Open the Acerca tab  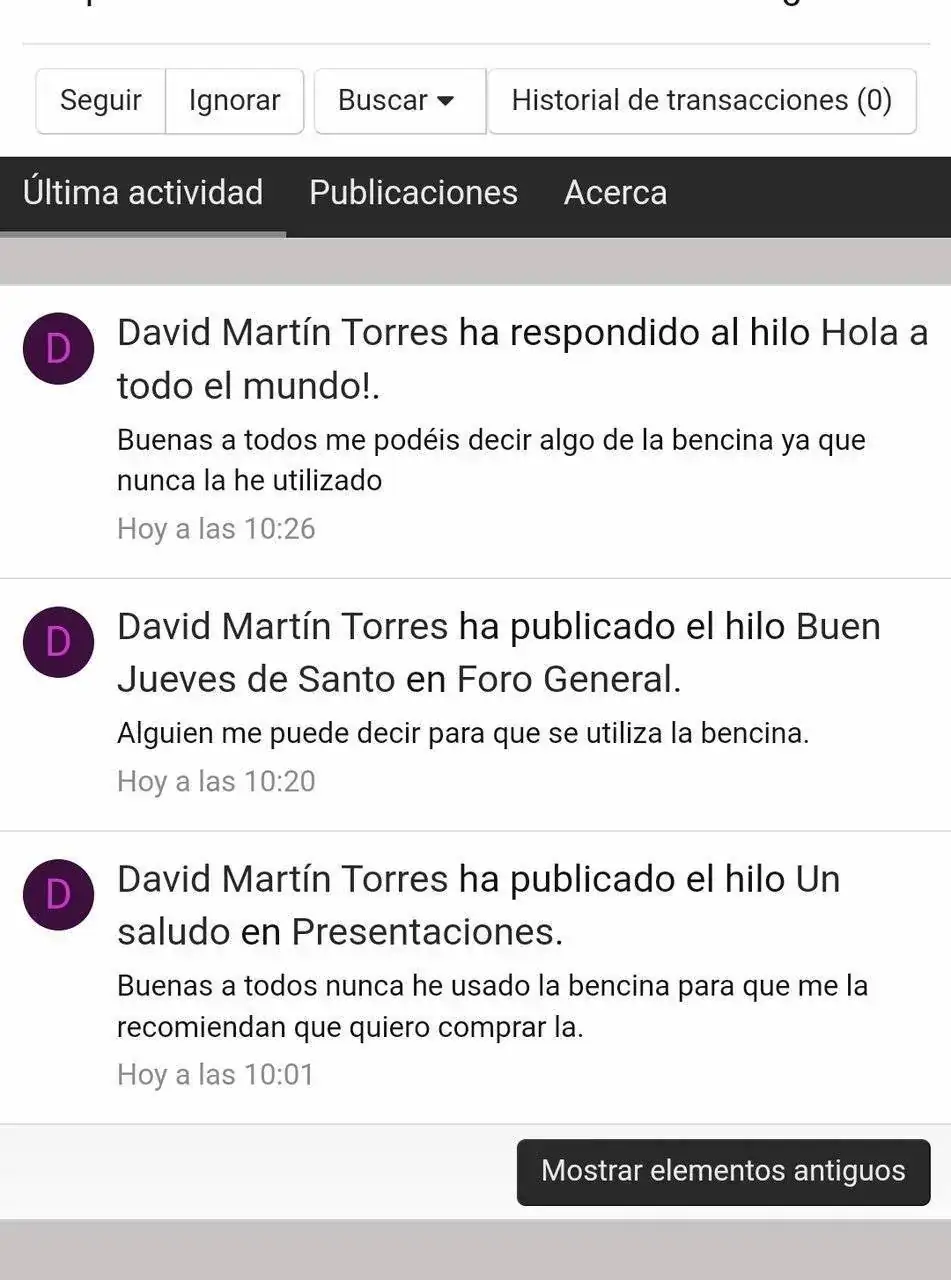(x=616, y=192)
